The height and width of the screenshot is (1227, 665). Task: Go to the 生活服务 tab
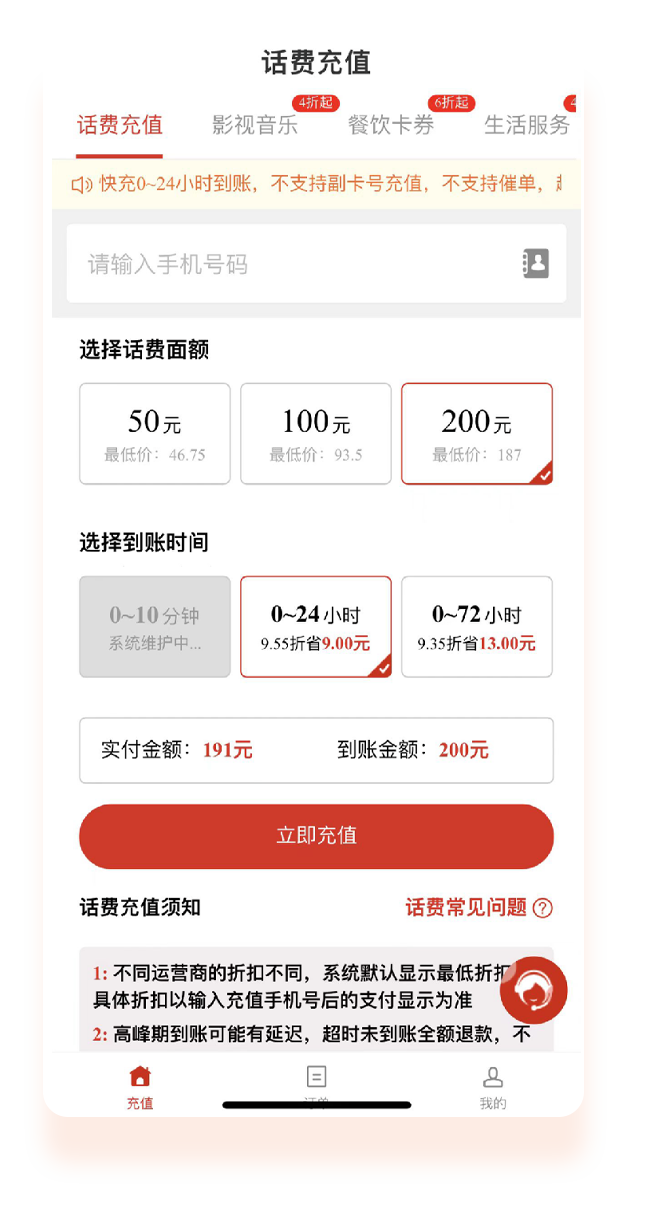pos(526,125)
